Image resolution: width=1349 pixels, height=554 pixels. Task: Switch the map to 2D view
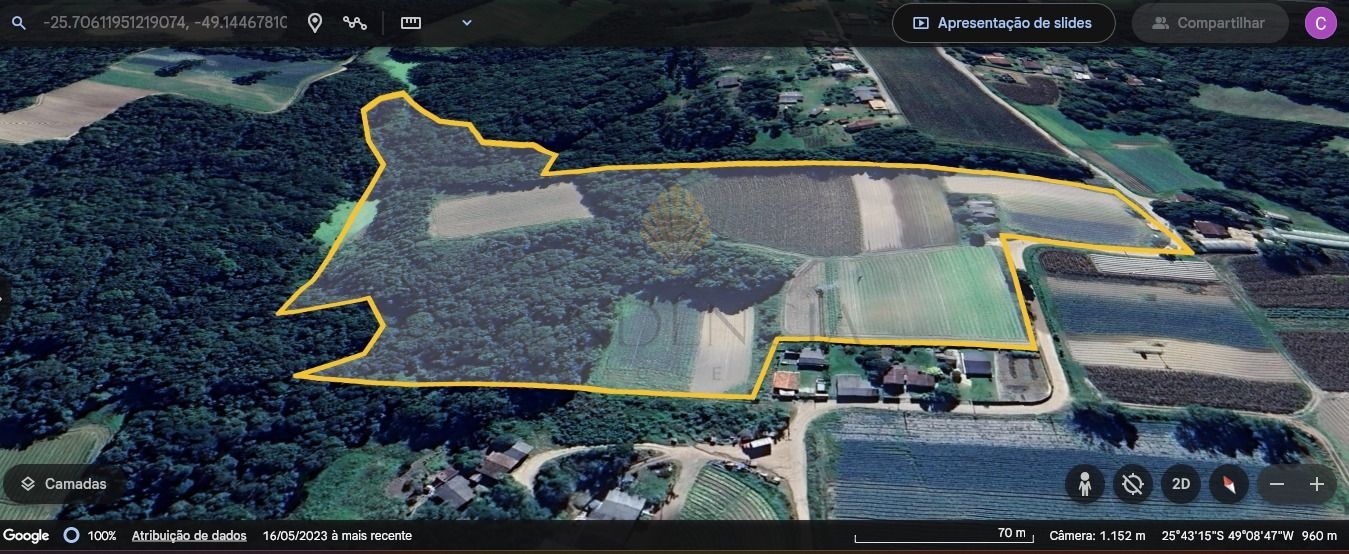[1180, 485]
